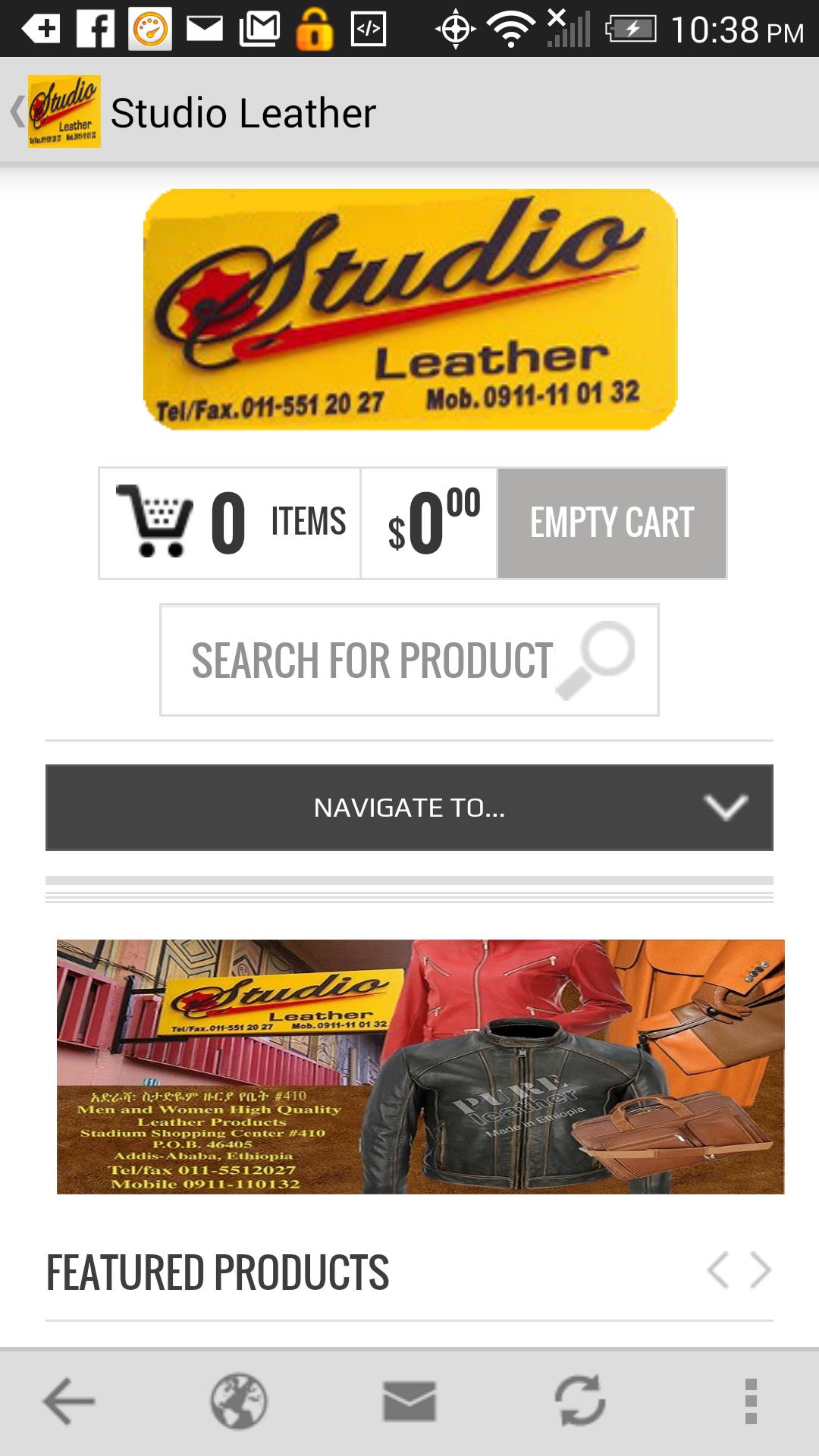Open the cart showing 0 items
The height and width of the screenshot is (1456, 819).
(230, 523)
